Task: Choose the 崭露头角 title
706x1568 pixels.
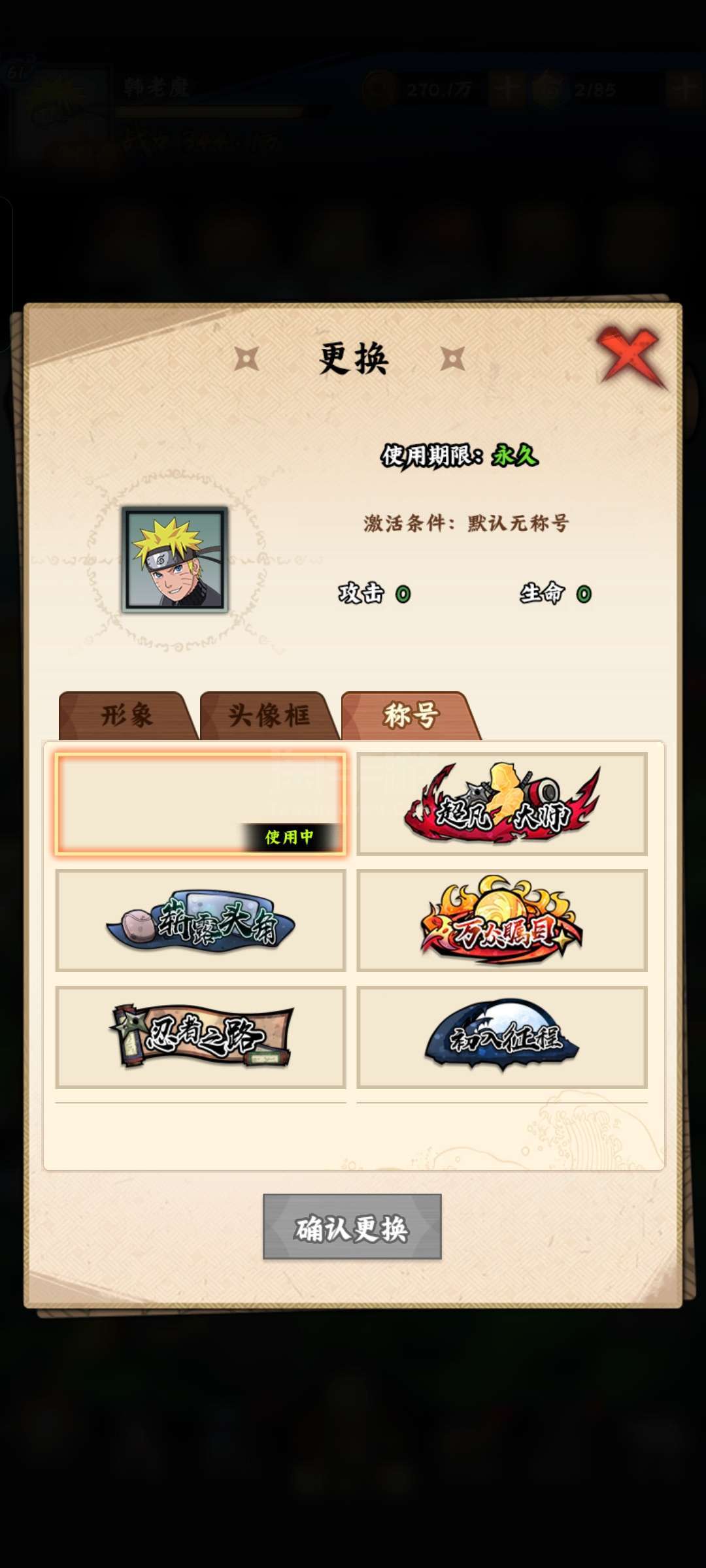Action: (201, 921)
